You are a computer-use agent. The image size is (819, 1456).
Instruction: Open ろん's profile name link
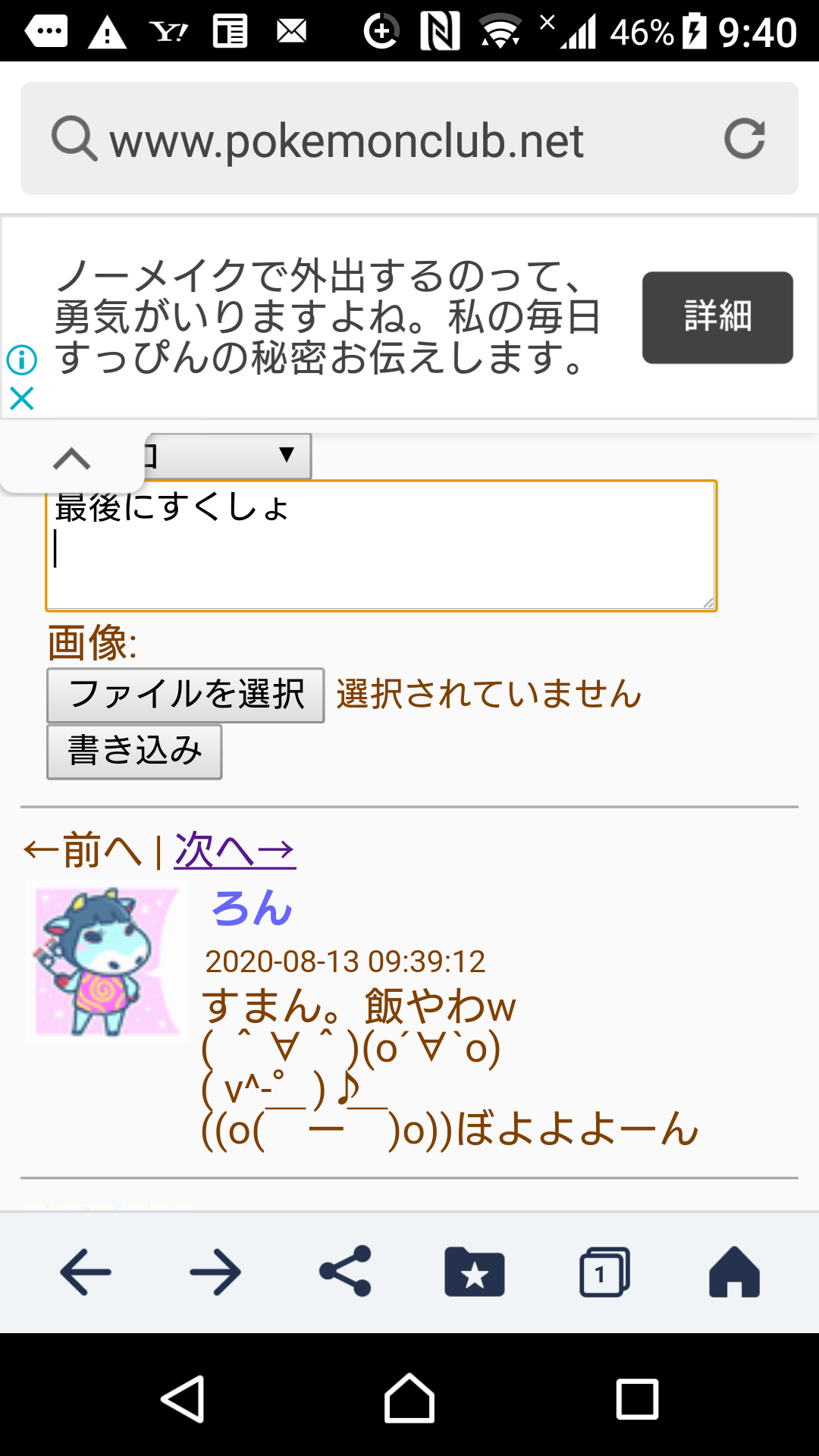coord(252,908)
